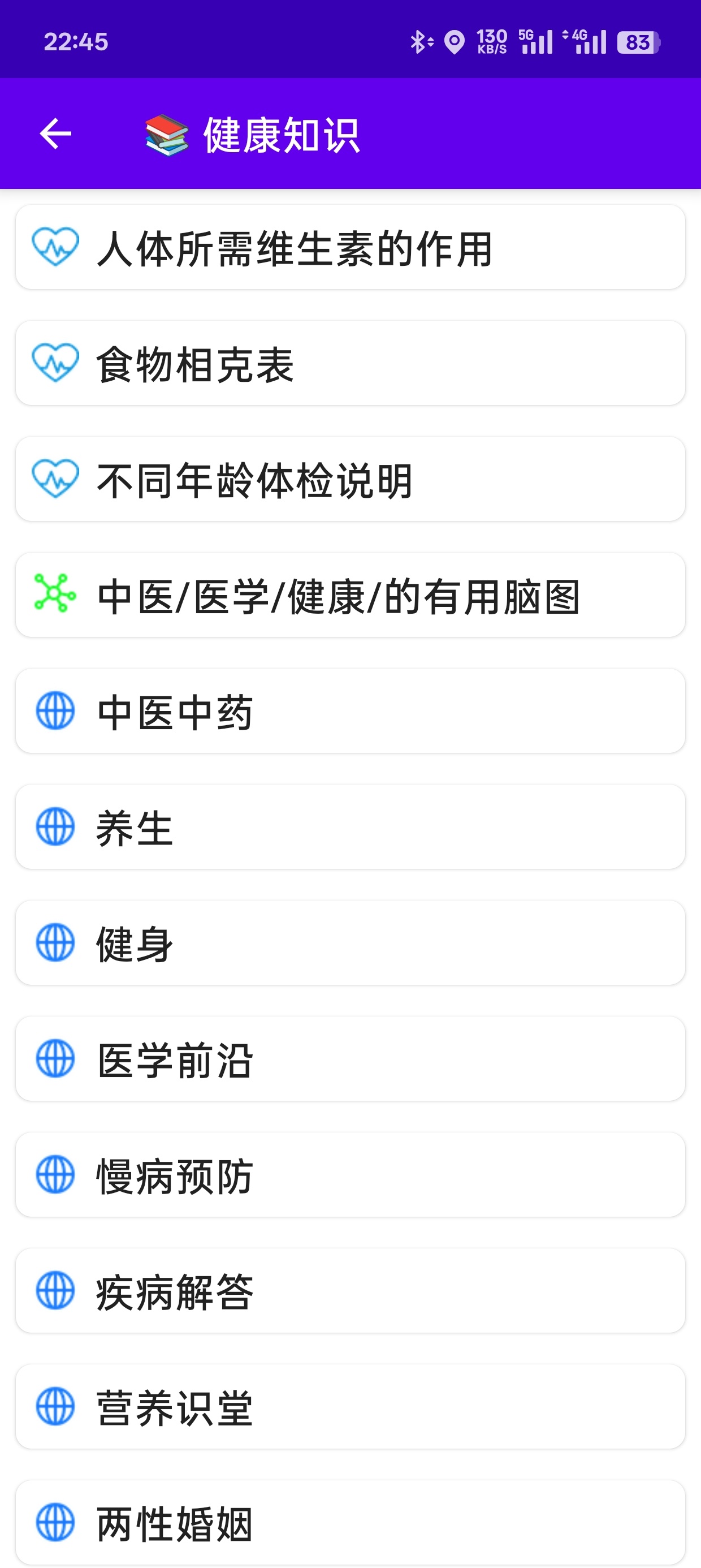701x1568 pixels.
Task: Open 人体所需维生素的作用
Action: [350, 247]
